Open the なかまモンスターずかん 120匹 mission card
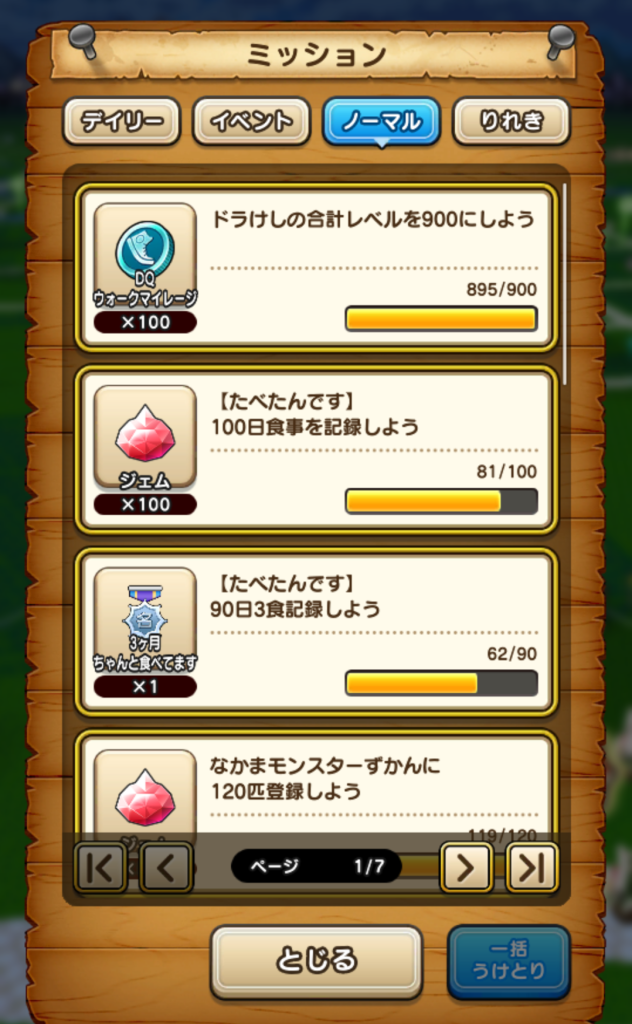 click(316, 780)
